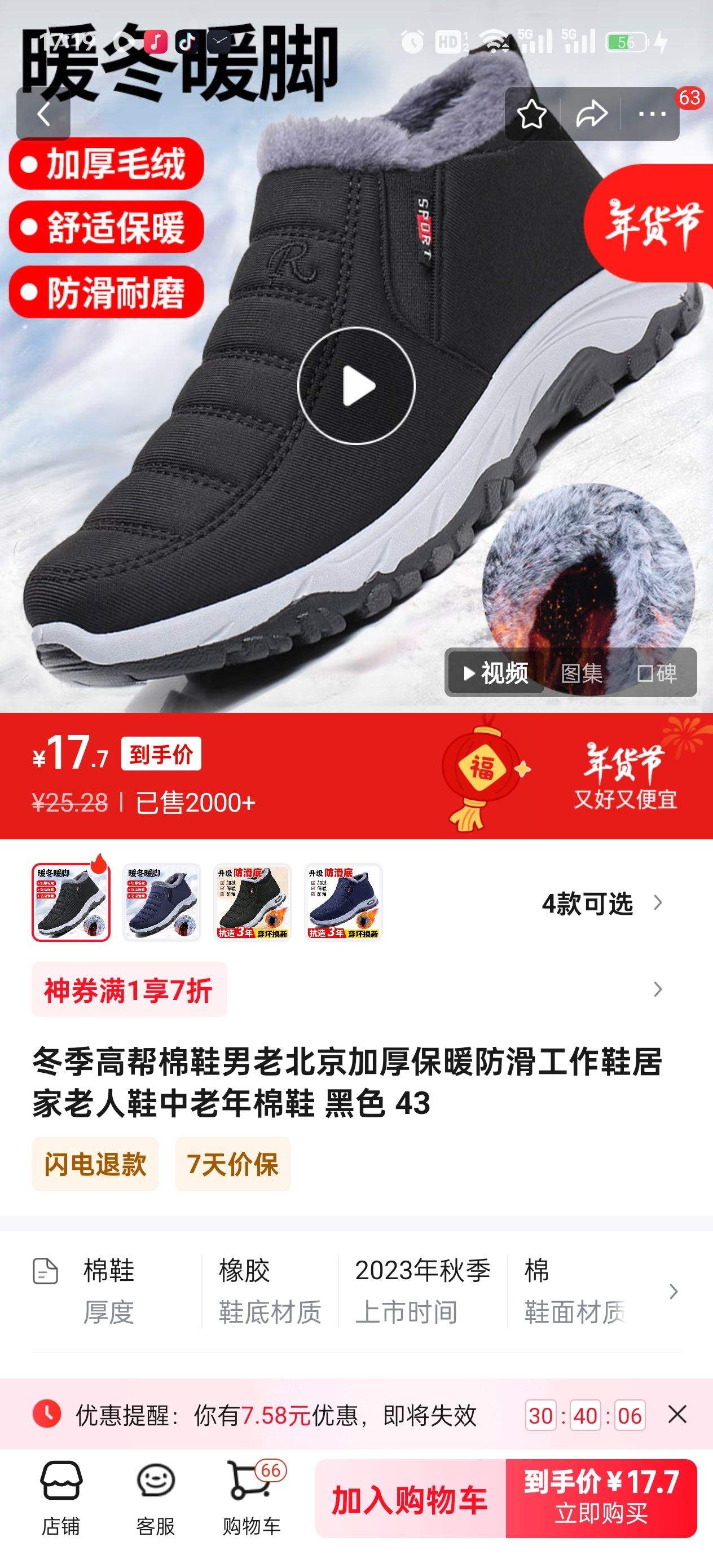Open the 店铺 store page
This screenshot has width=713, height=1568.
click(x=61, y=1497)
